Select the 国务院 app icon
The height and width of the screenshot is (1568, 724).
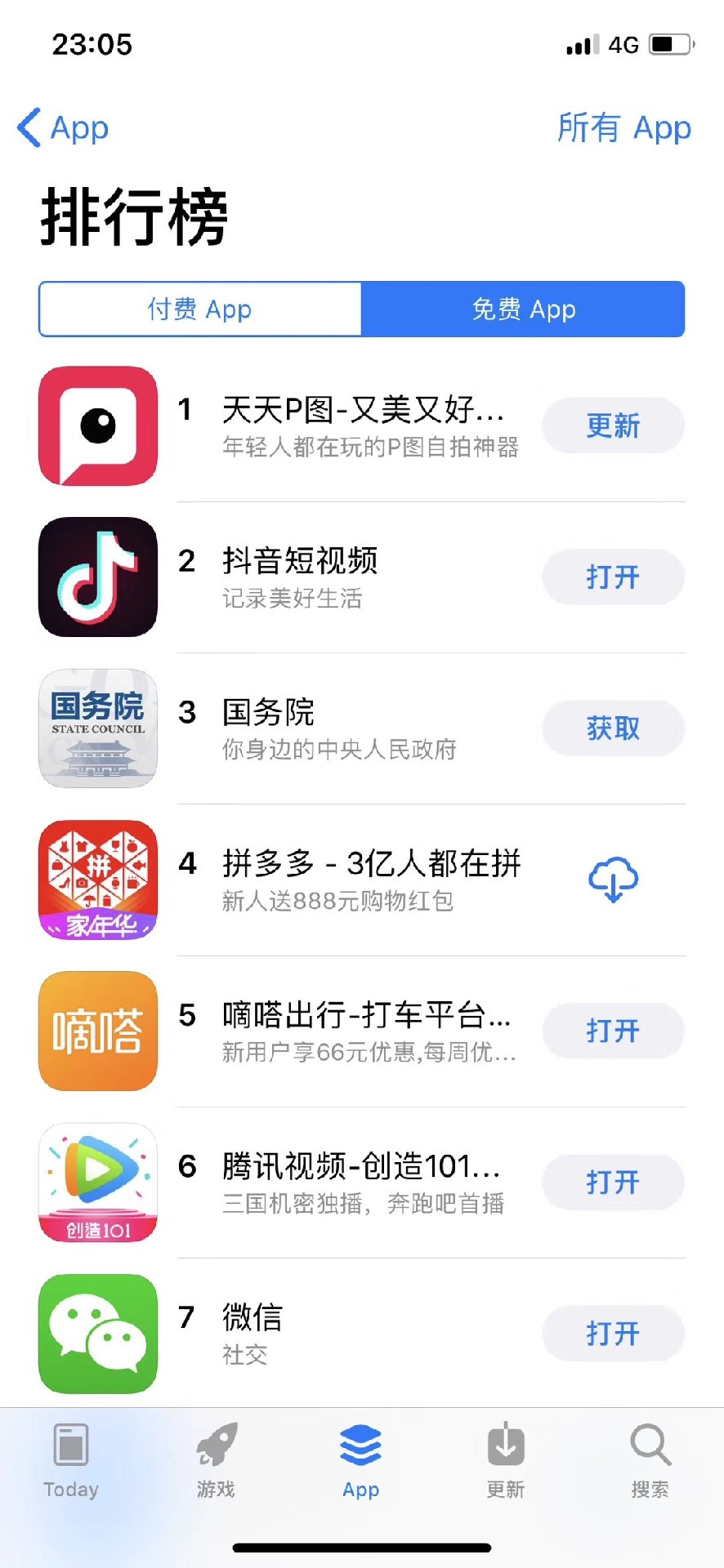[96, 728]
